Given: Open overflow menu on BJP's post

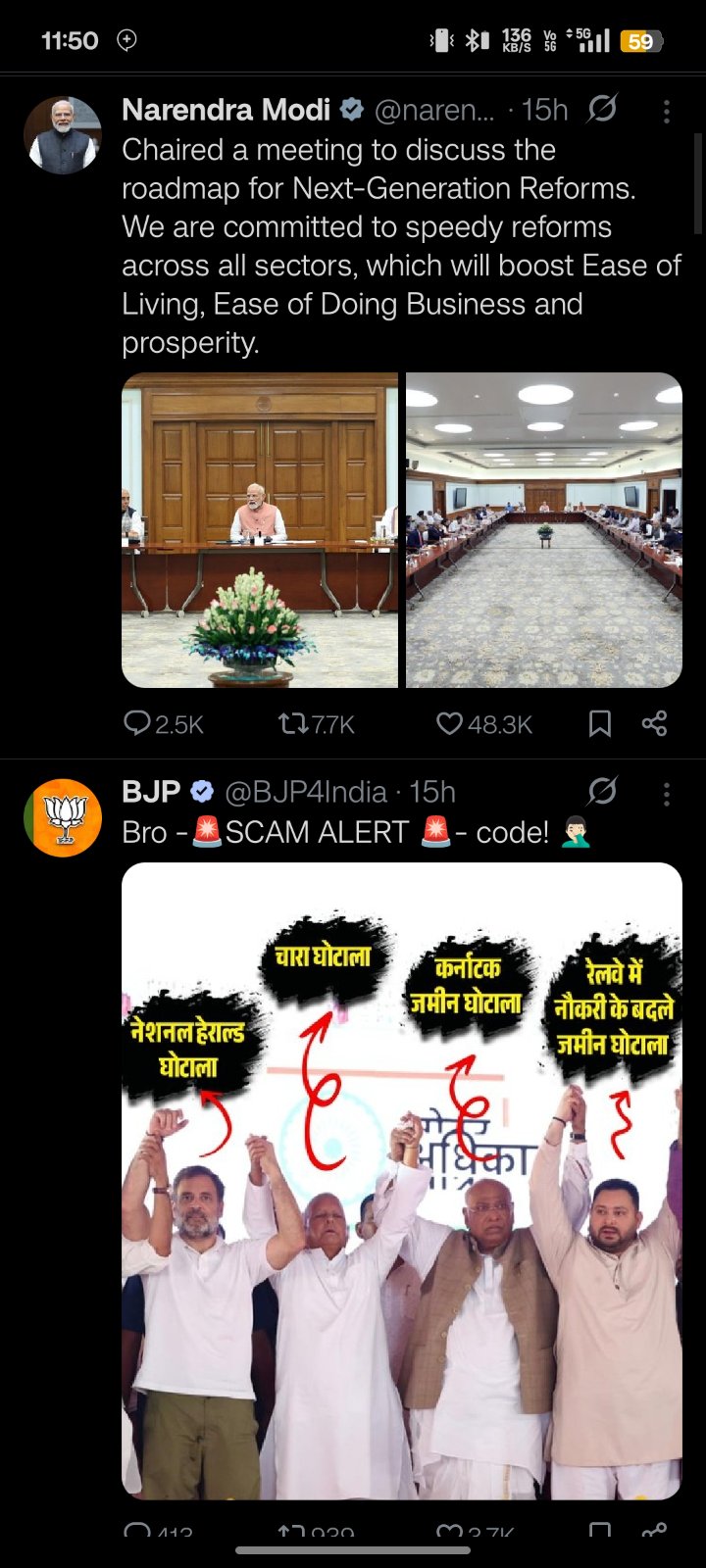Looking at the screenshot, I should pos(667,793).
